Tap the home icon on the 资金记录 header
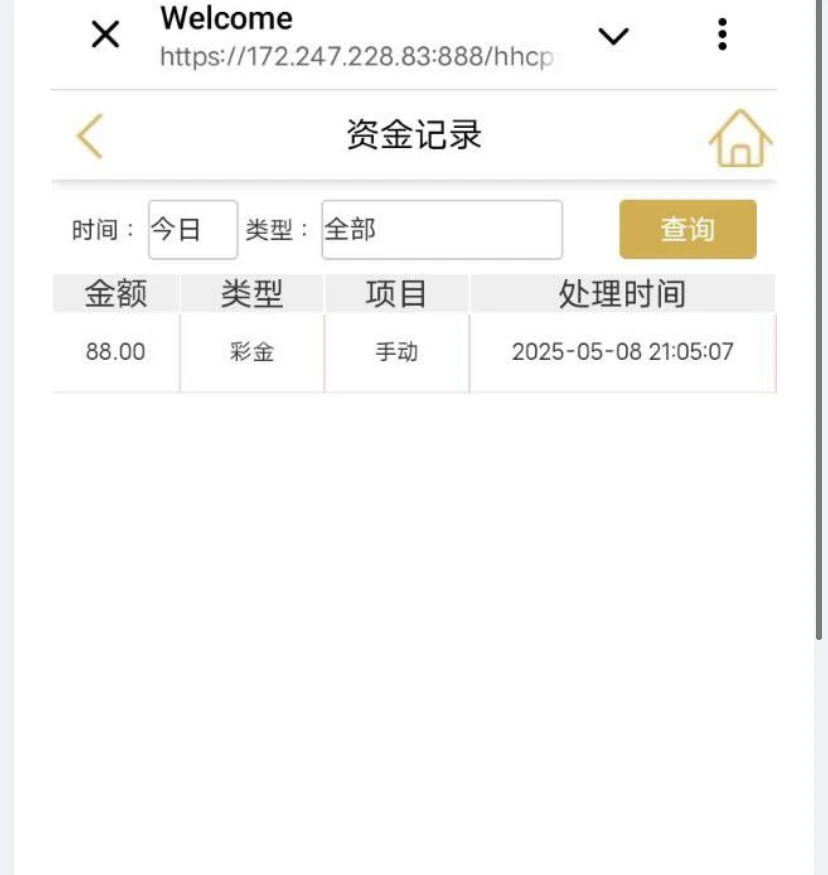Image resolution: width=828 pixels, height=875 pixels. [741, 136]
